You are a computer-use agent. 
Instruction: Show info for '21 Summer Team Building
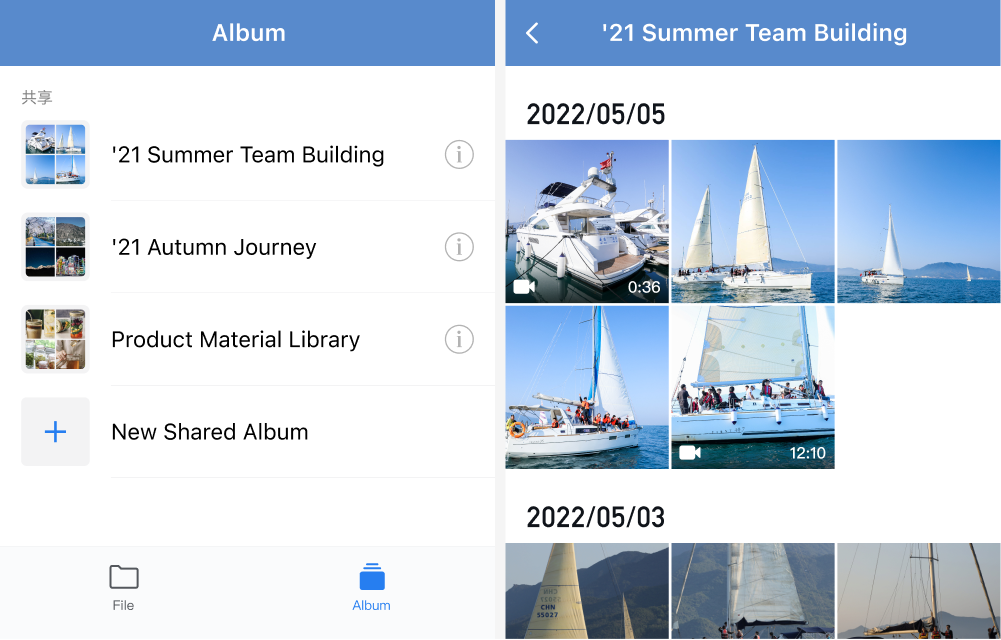pos(459,155)
